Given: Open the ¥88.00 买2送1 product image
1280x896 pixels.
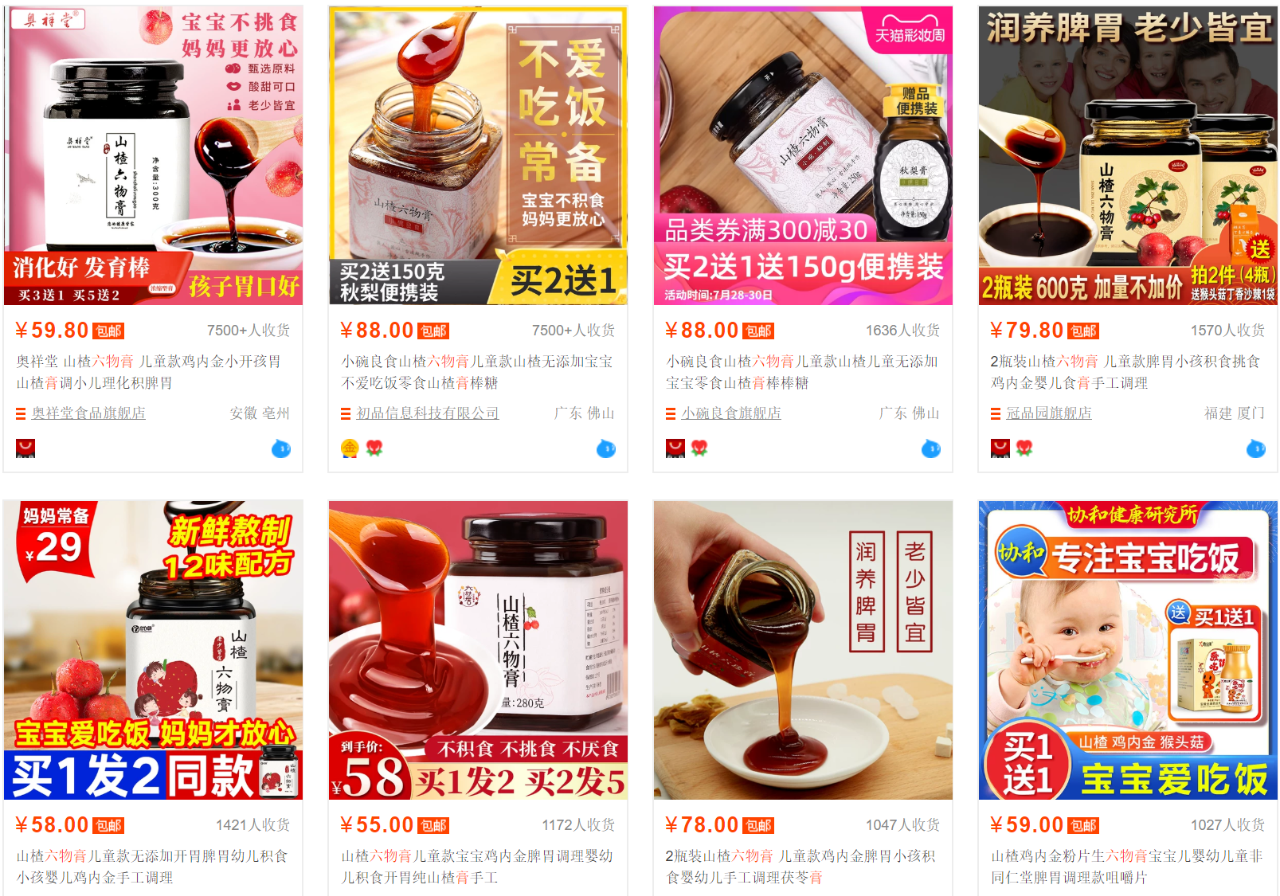Looking at the screenshot, I should [478, 155].
